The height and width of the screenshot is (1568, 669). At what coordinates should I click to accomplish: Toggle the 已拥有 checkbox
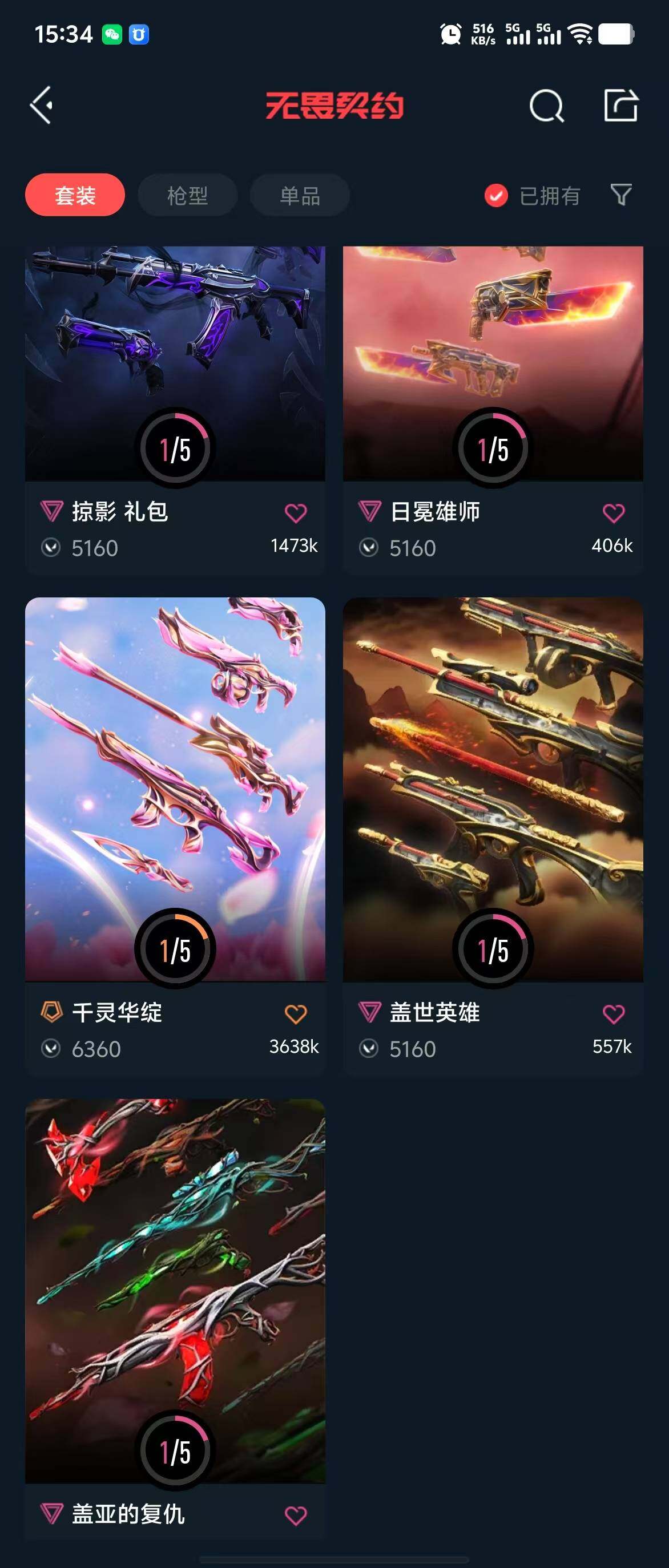496,195
